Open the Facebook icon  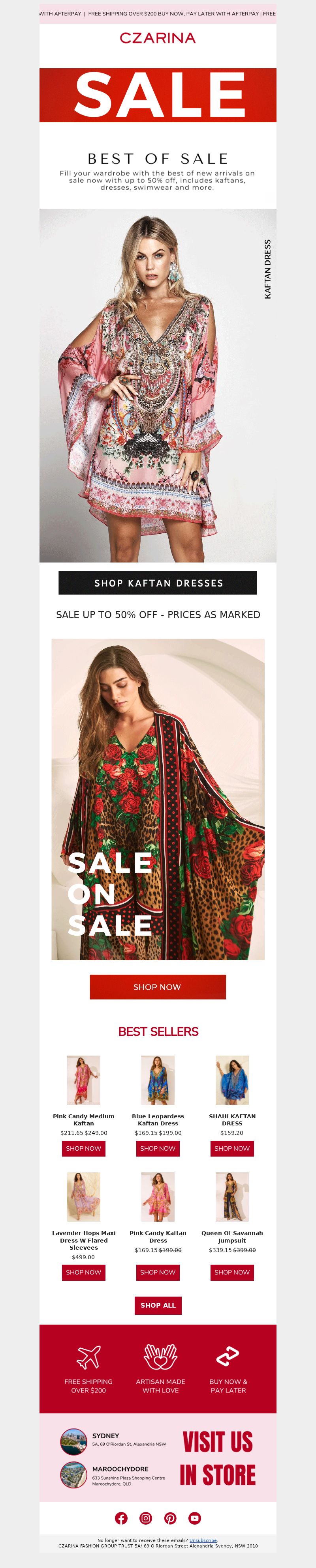(x=121, y=1518)
